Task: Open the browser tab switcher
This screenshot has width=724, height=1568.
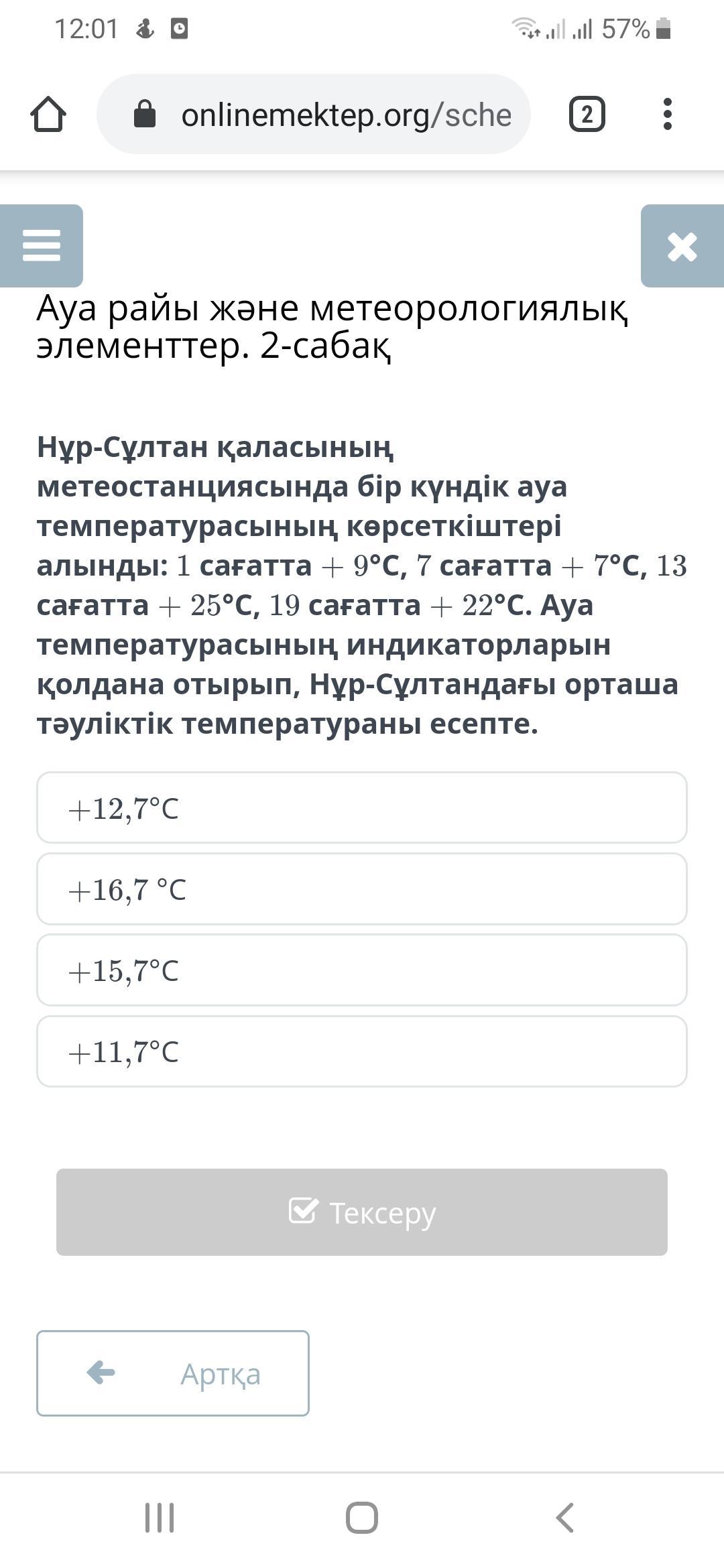Action: tap(587, 114)
